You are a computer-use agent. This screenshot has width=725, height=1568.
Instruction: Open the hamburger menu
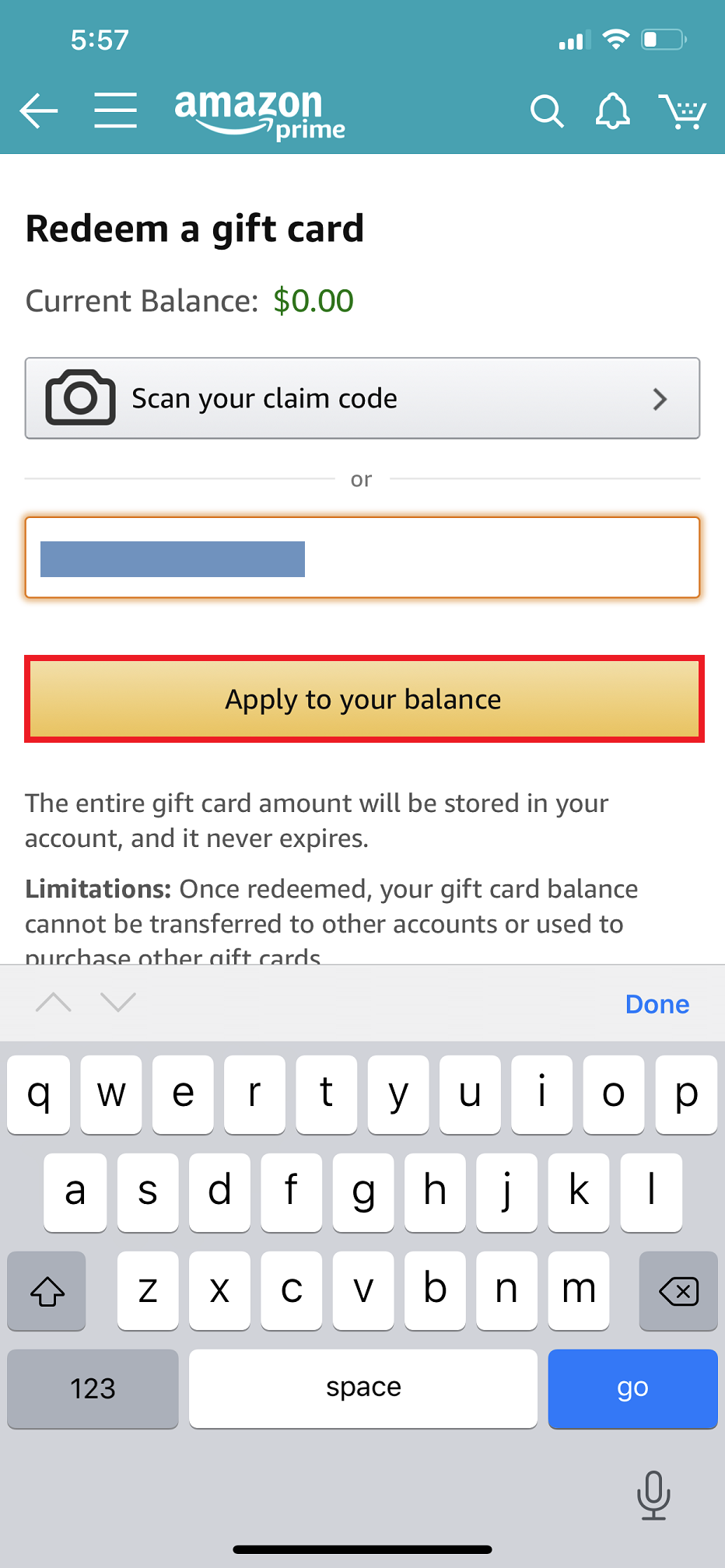click(x=116, y=110)
